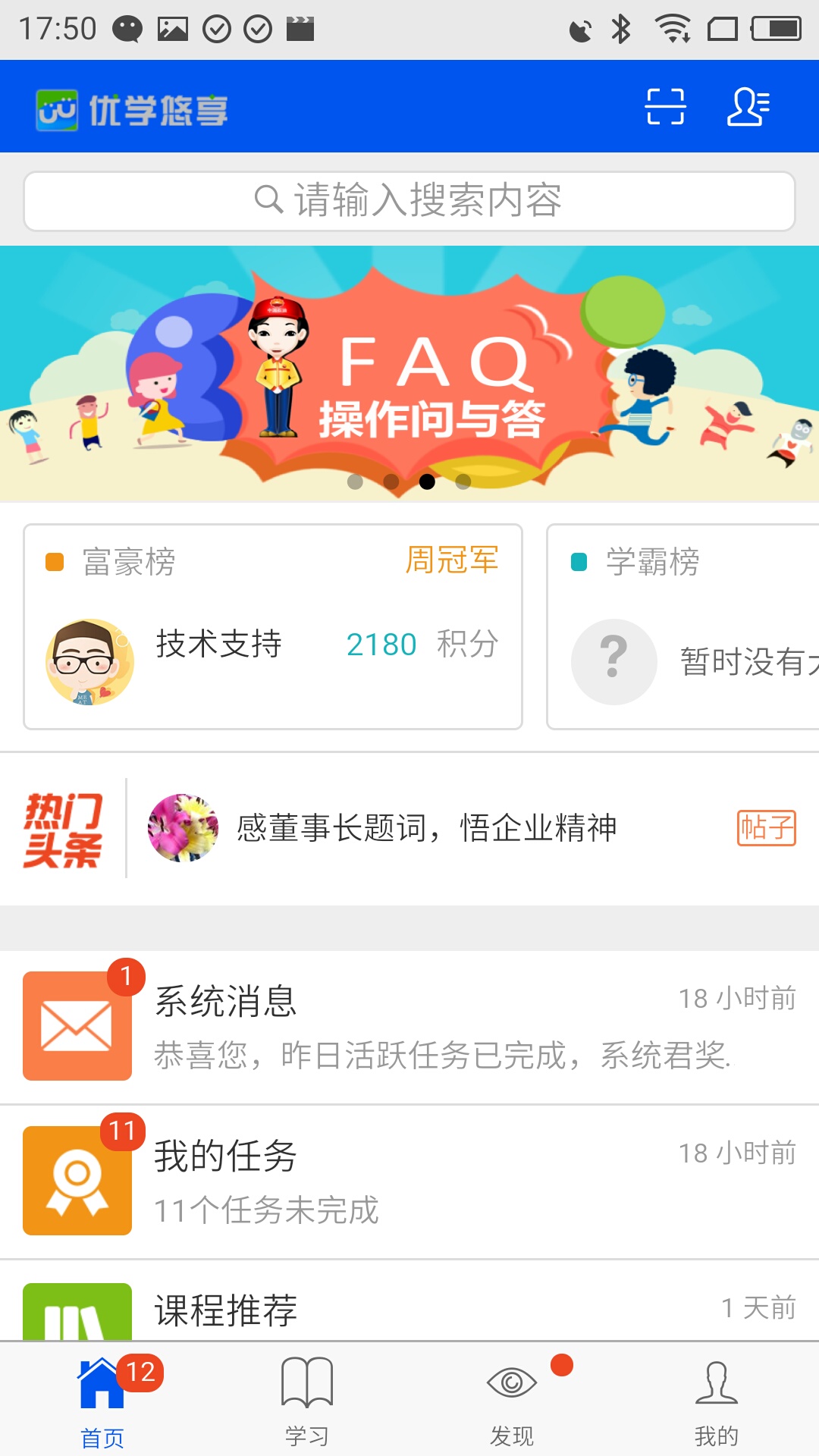Open 课程推荐 row
Image resolution: width=819 pixels, height=1456 pixels.
point(409,1301)
